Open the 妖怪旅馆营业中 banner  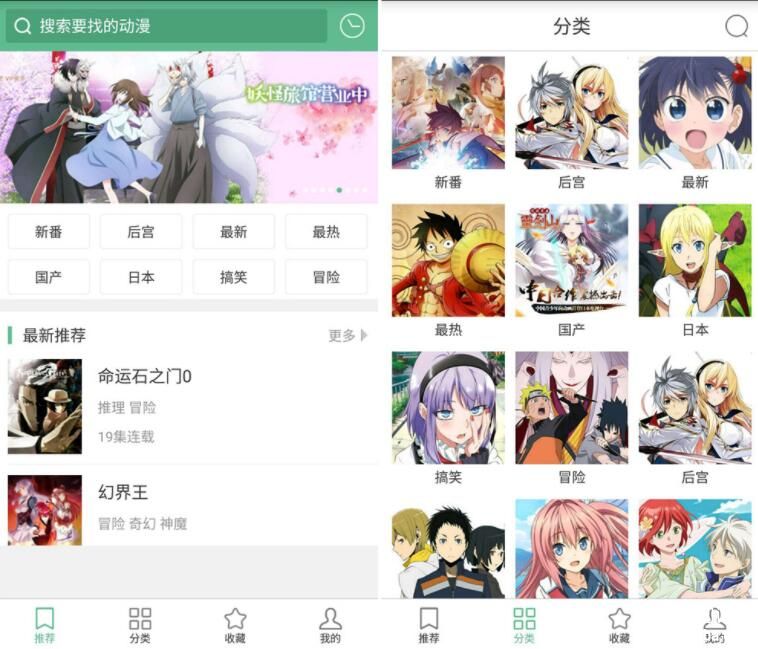tap(189, 127)
